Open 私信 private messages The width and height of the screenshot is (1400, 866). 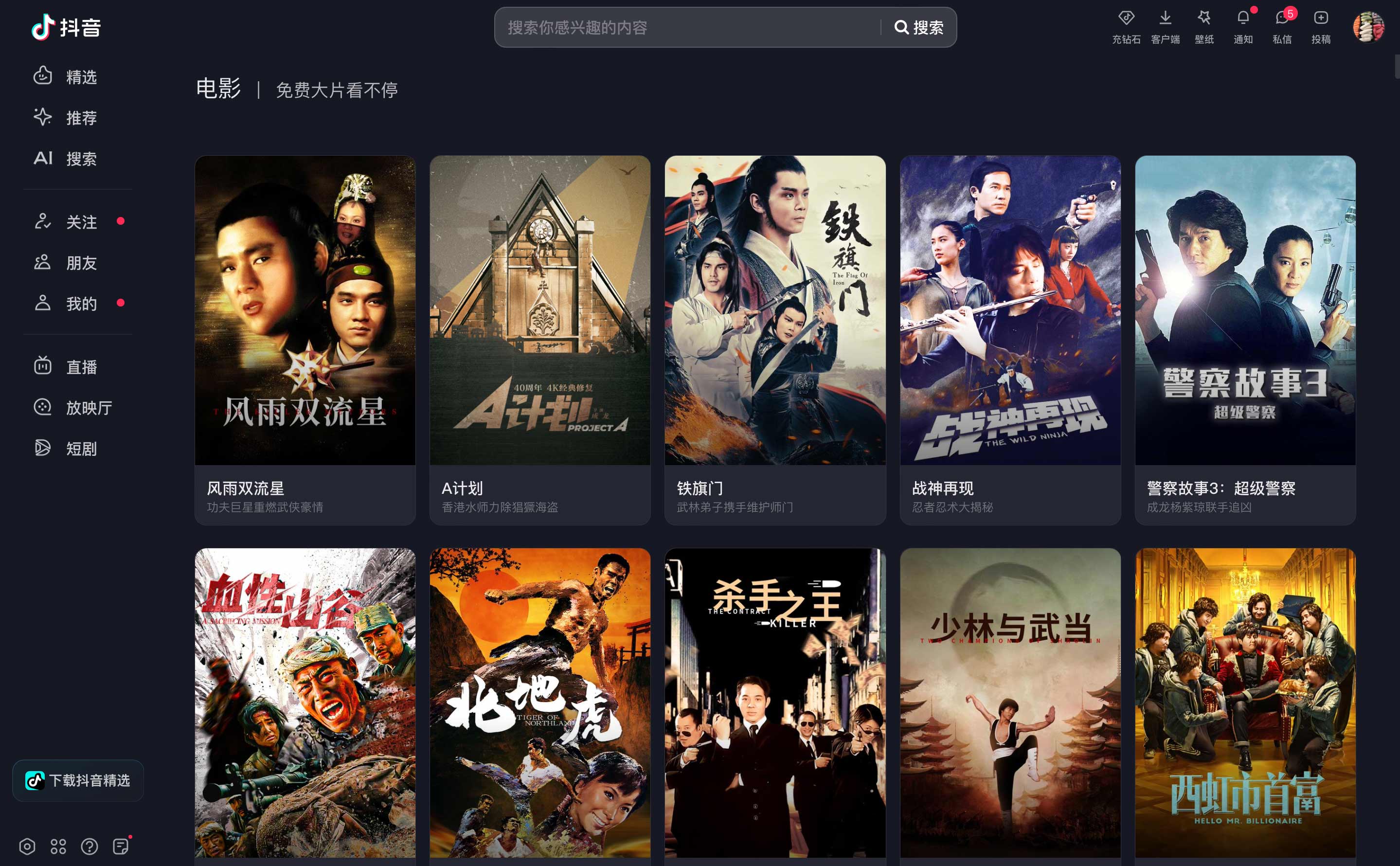pos(1281,26)
